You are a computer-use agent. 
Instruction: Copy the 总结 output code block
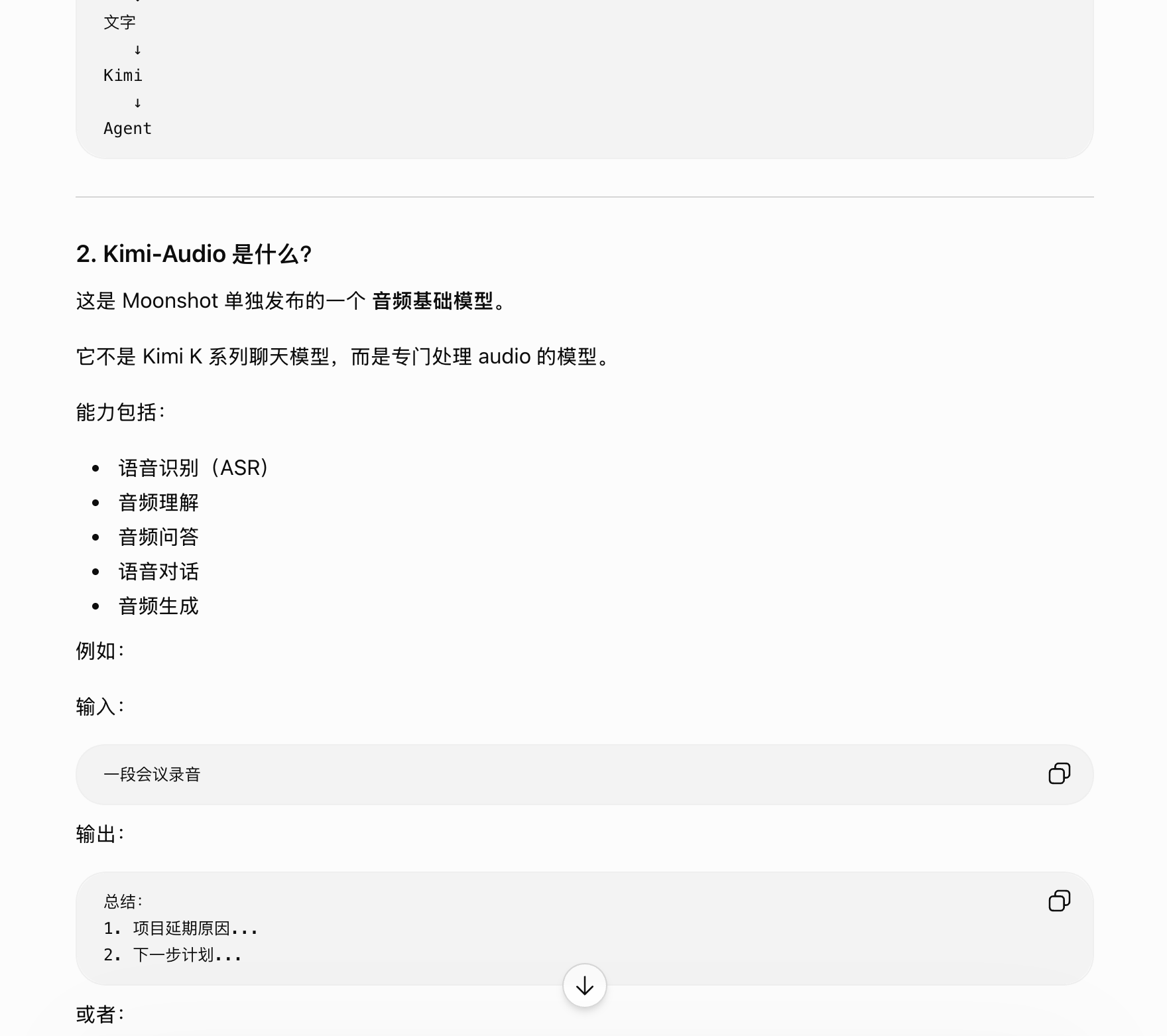1059,901
